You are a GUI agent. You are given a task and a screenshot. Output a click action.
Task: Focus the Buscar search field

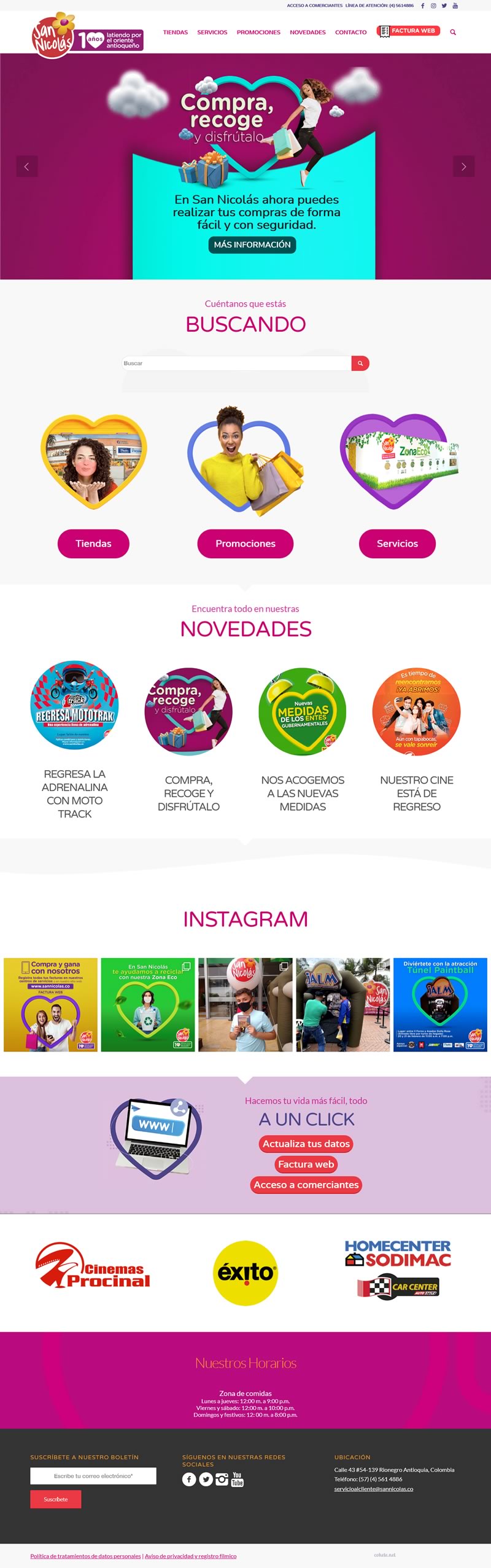(x=236, y=363)
